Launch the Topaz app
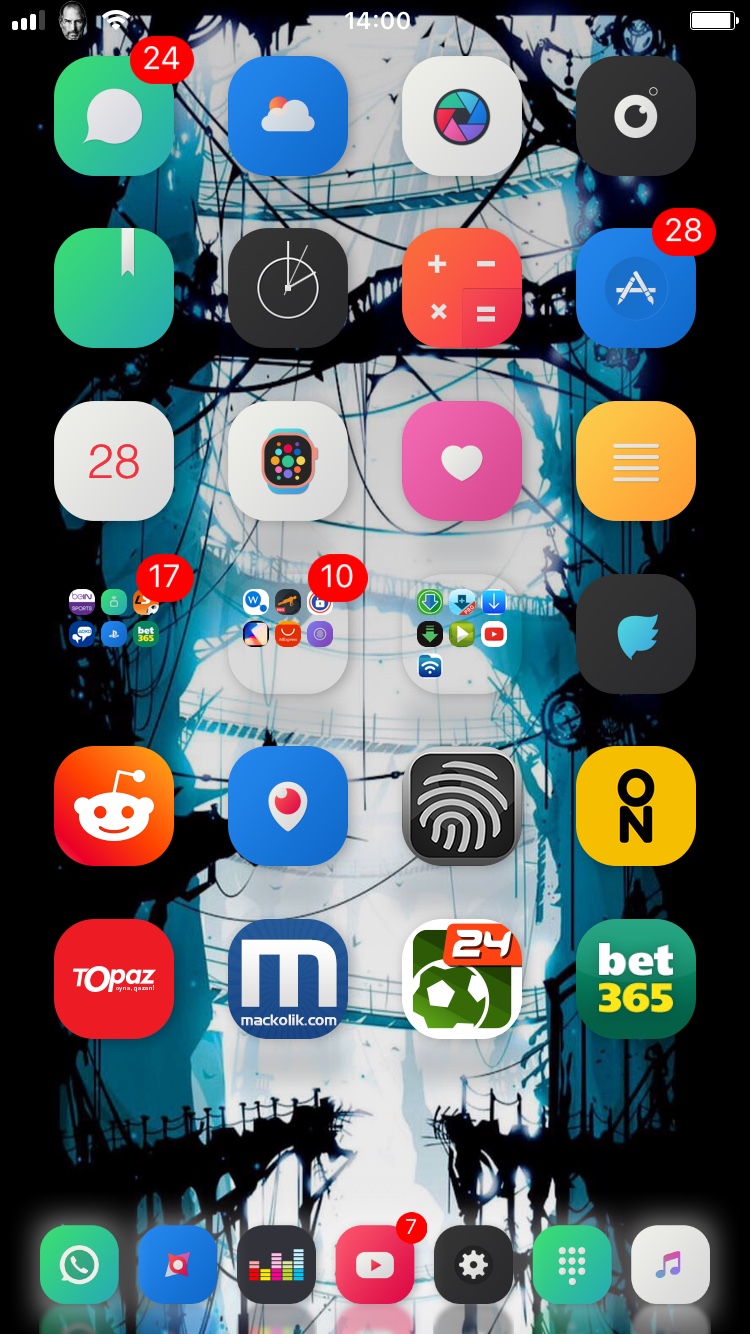Screen dimensions: 750x1334 point(114,979)
